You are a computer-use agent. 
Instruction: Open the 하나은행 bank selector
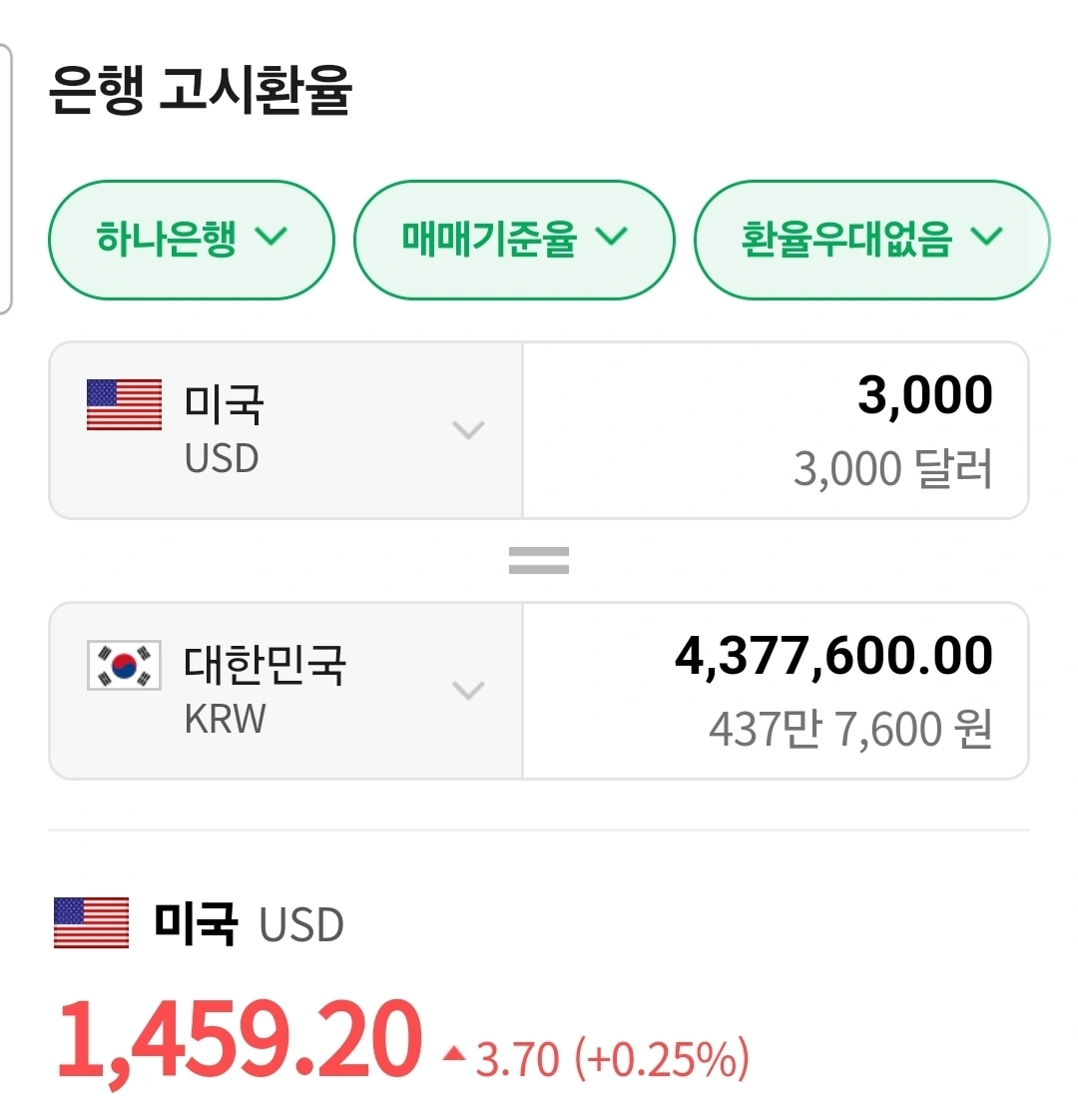[x=192, y=240]
